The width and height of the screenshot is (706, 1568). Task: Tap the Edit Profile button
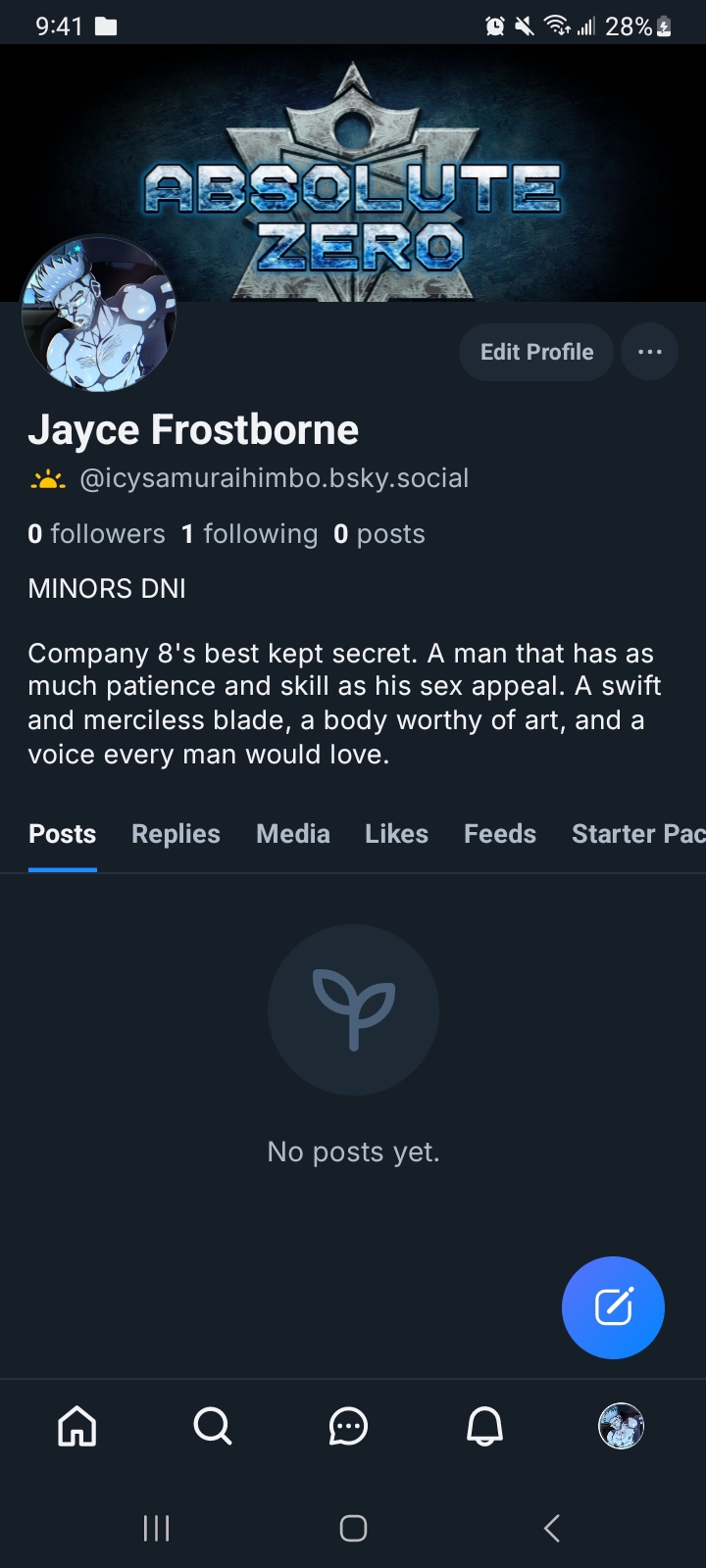click(x=536, y=352)
